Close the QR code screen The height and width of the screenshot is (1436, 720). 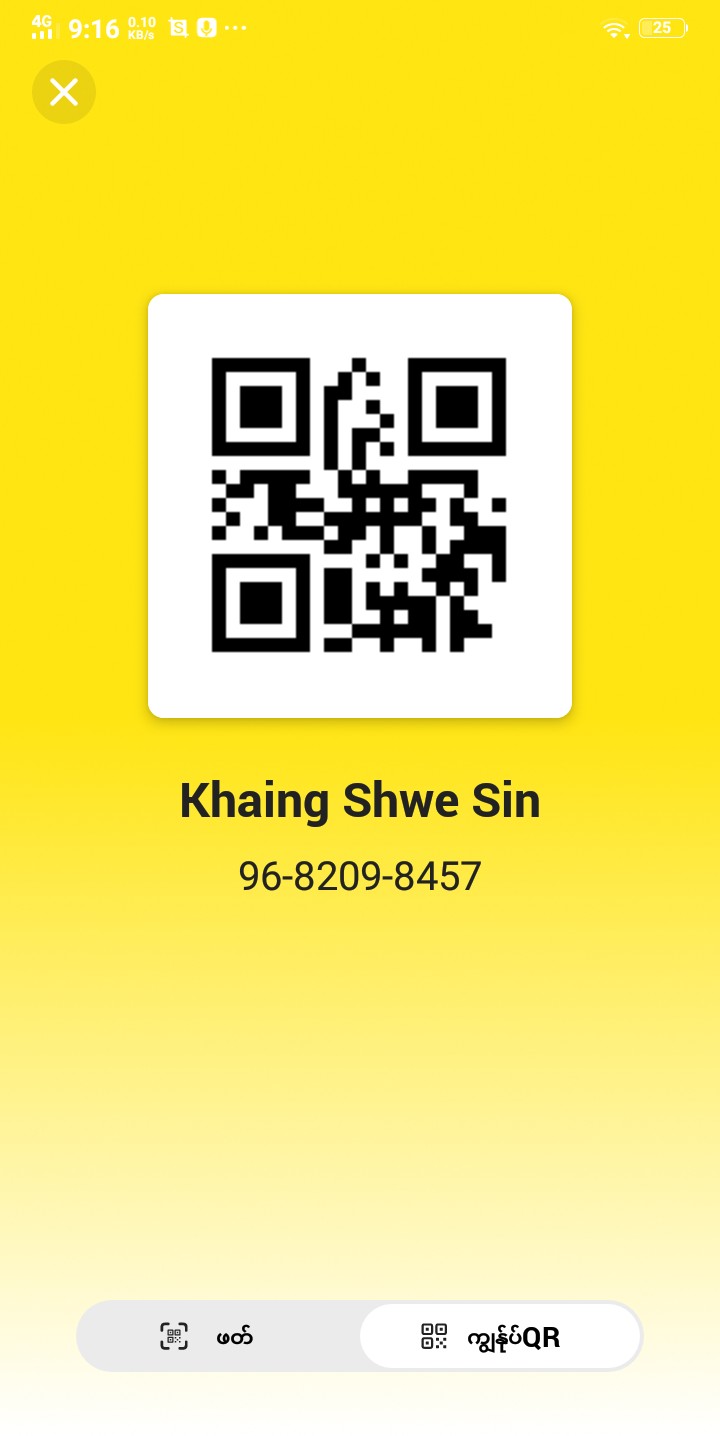[x=64, y=92]
